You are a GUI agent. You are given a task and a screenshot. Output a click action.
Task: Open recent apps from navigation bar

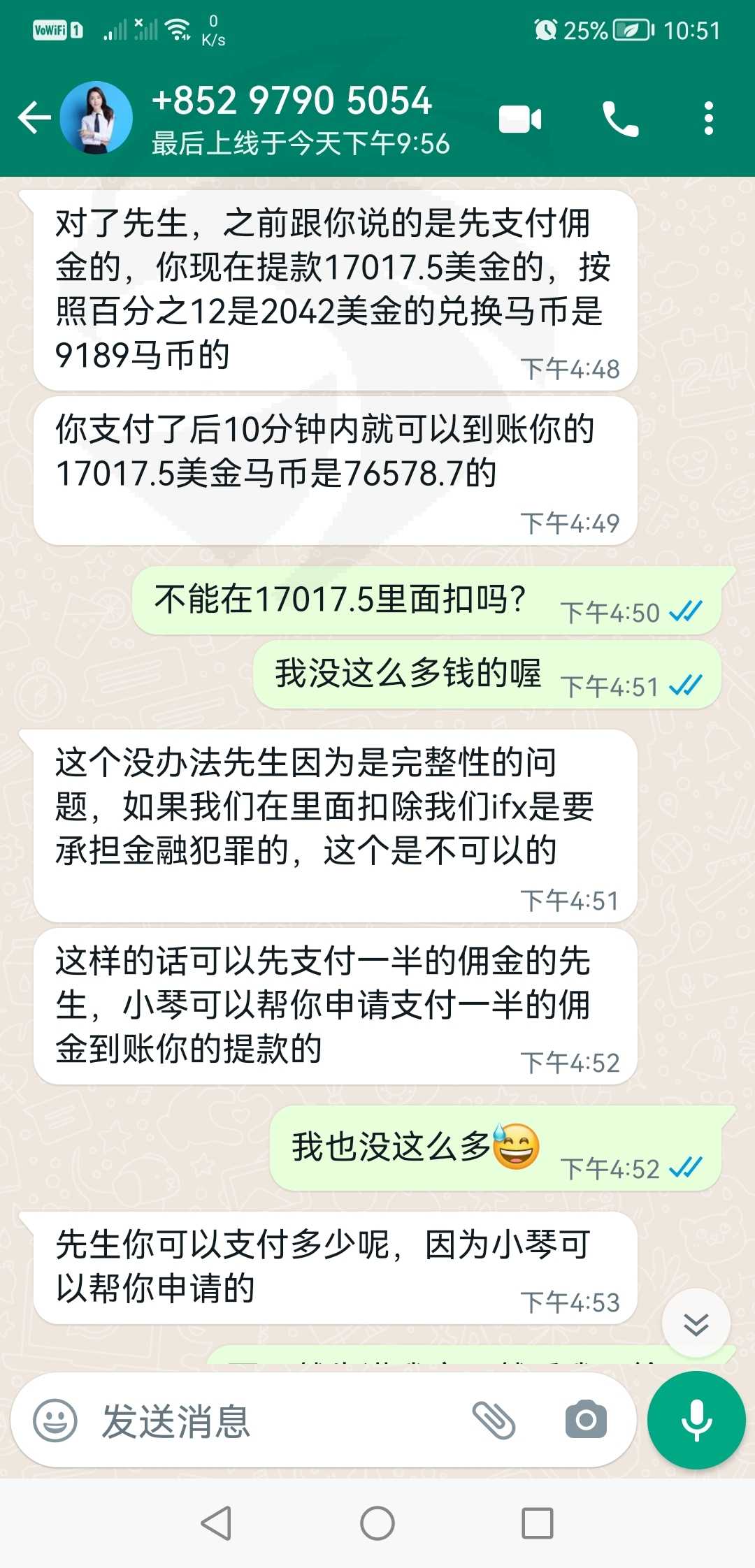click(538, 1523)
